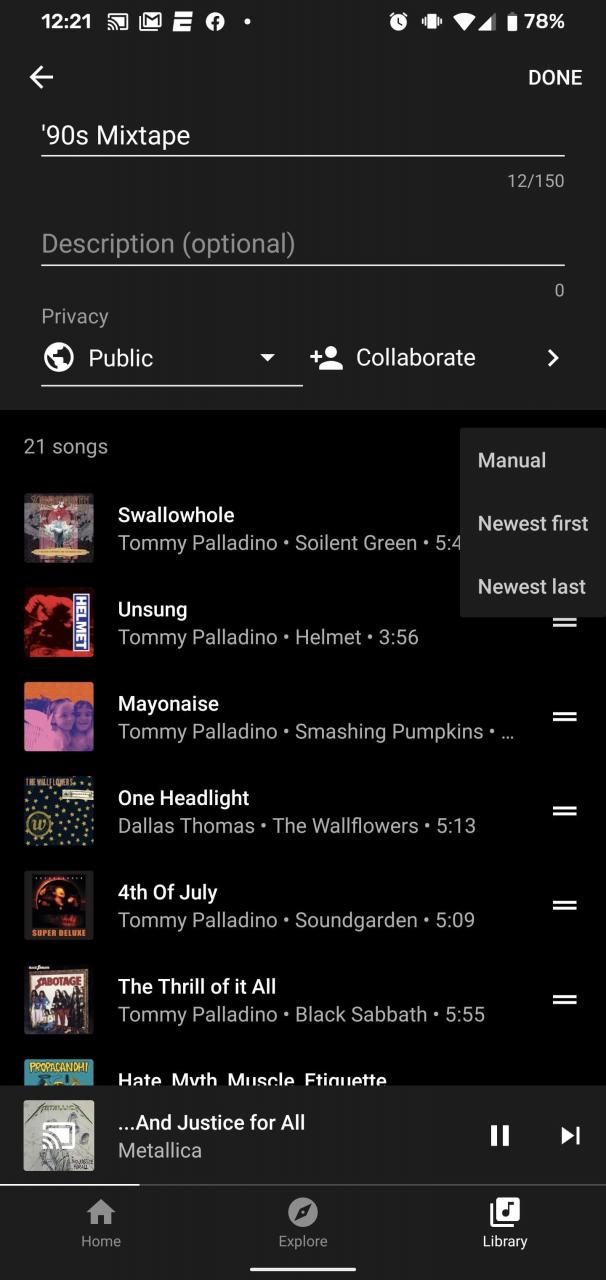Pause ...And Justice for All playback
The height and width of the screenshot is (1280, 606).
[500, 1135]
